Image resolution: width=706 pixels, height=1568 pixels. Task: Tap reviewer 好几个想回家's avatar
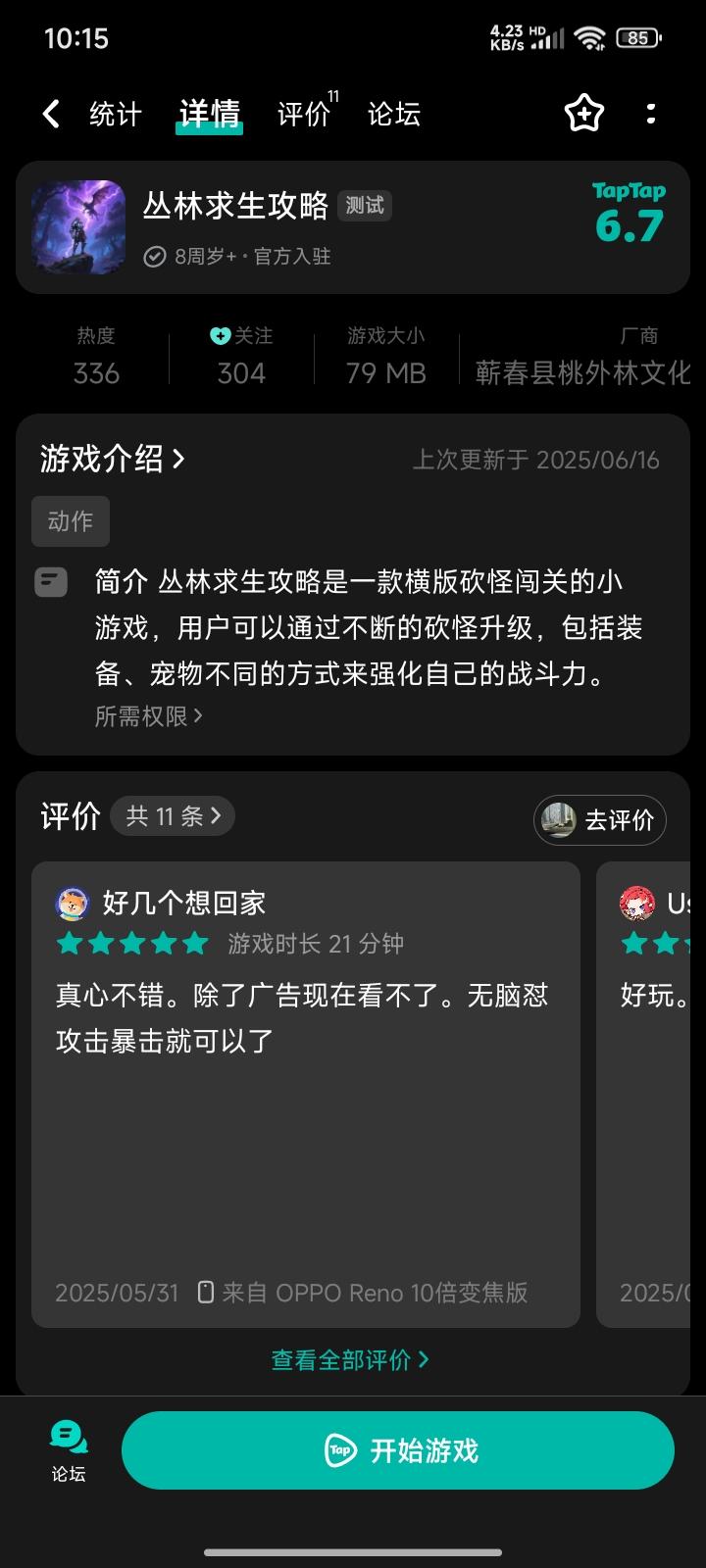pyautogui.click(x=71, y=903)
